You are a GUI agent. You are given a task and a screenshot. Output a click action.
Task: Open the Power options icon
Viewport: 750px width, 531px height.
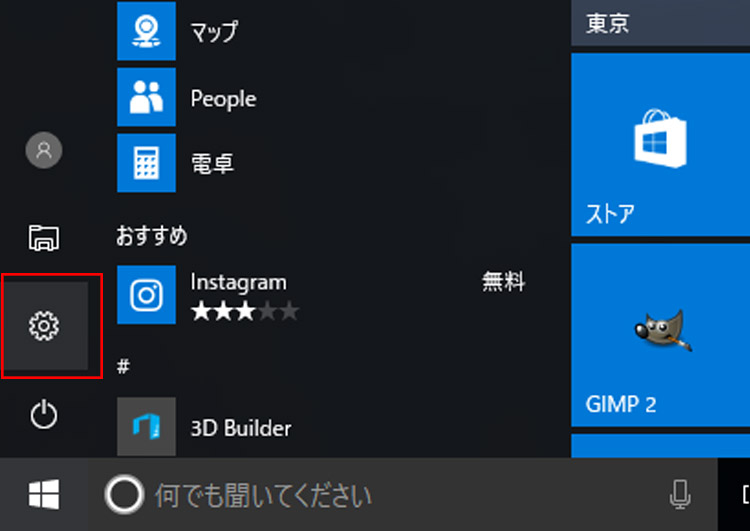pyautogui.click(x=45, y=414)
